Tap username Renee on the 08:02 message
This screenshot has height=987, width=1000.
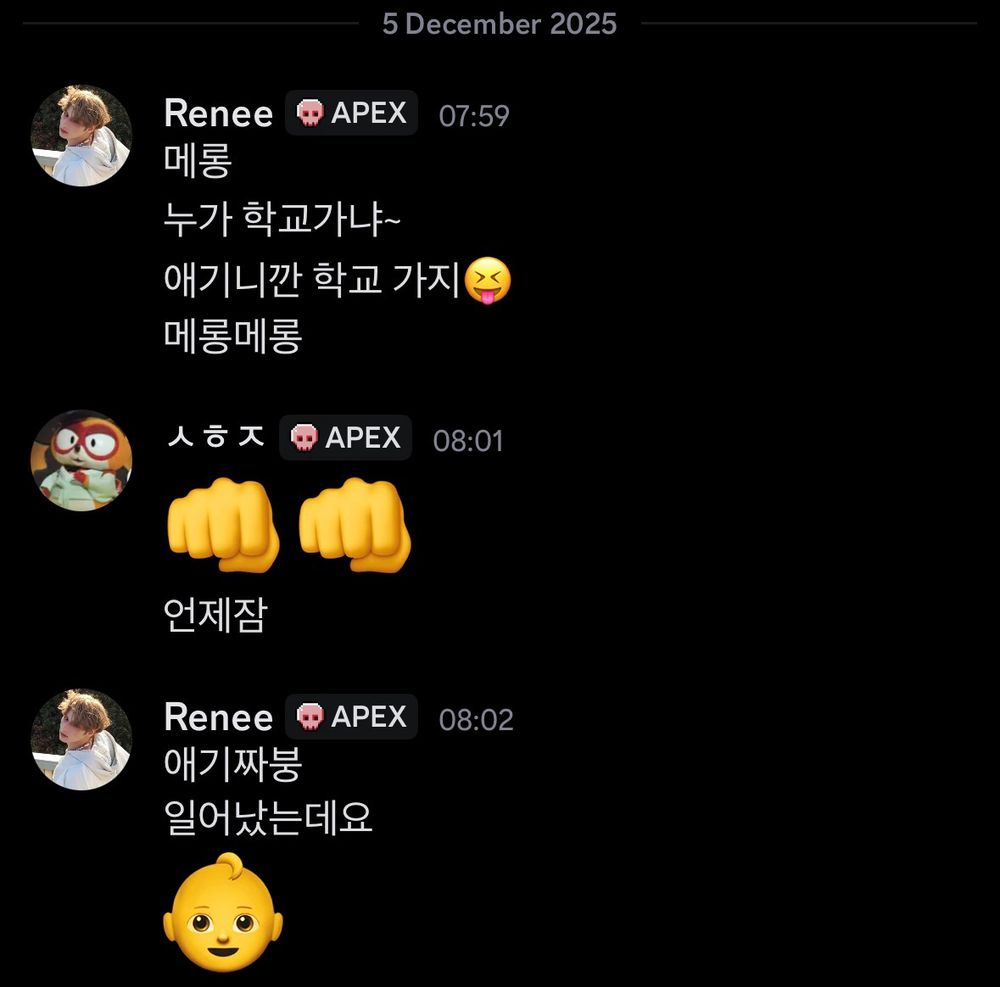click(218, 718)
